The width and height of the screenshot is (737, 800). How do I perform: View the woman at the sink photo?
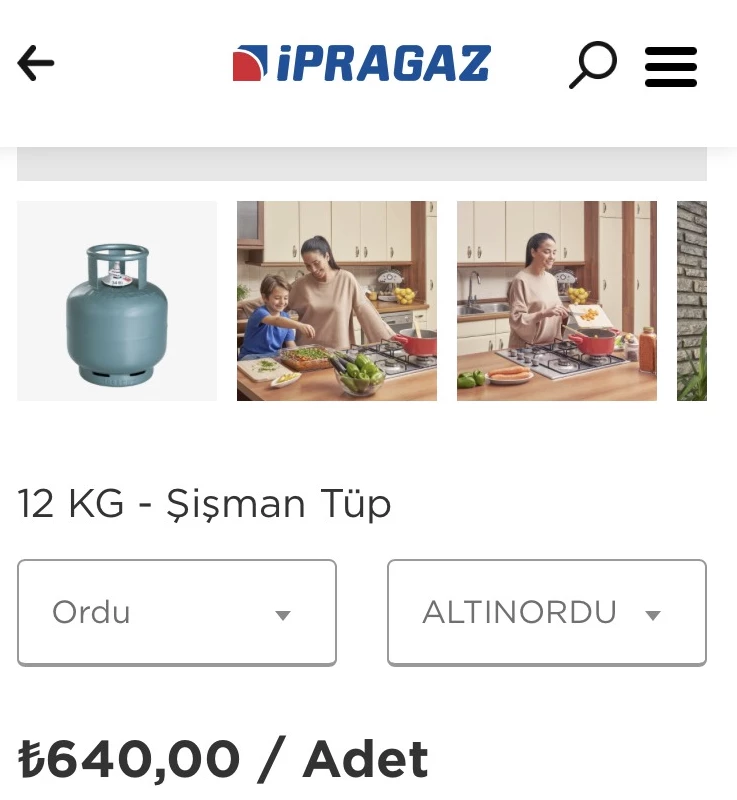point(557,301)
